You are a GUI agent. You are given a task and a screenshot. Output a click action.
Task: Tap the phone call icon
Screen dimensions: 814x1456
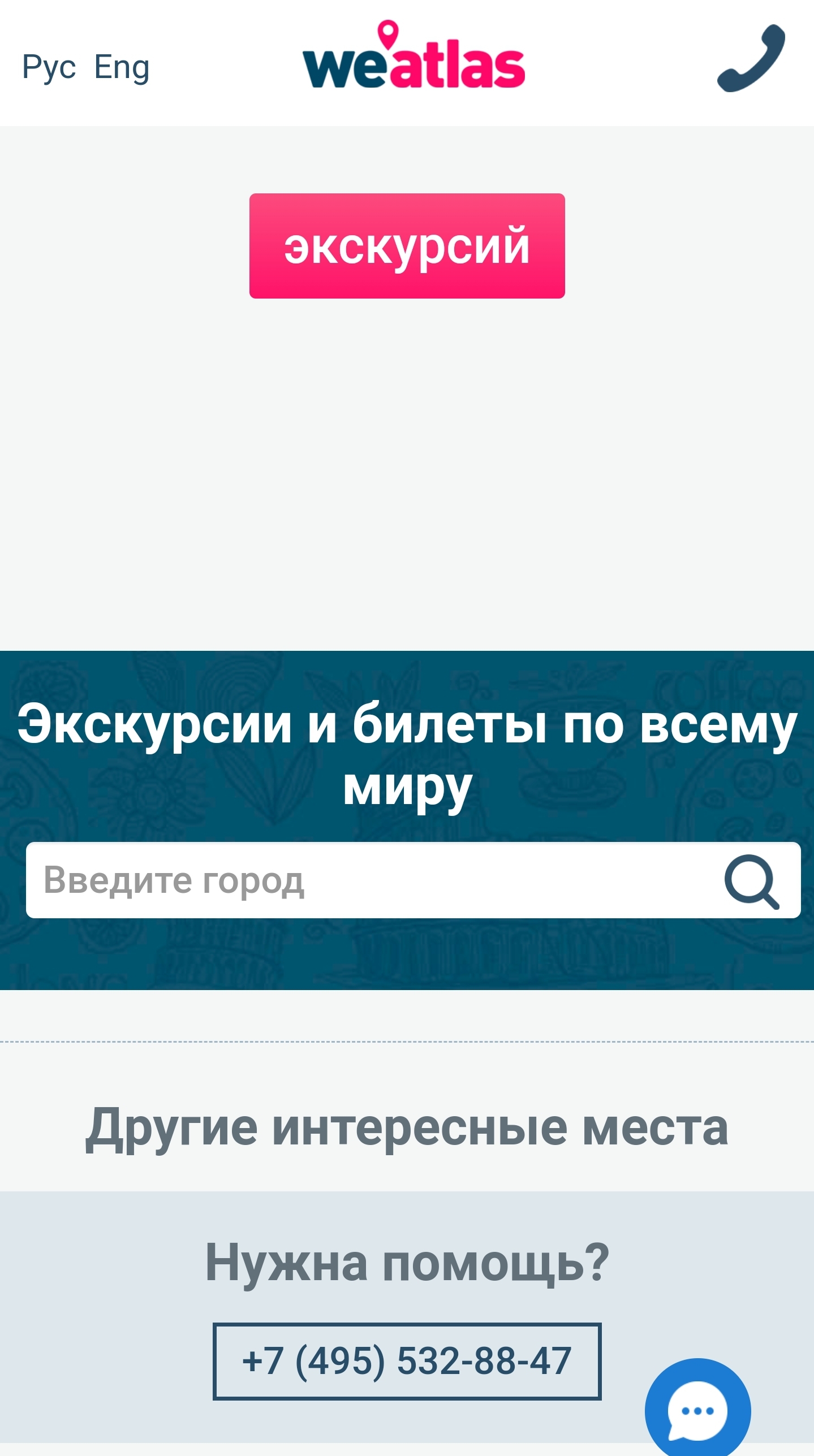click(751, 58)
